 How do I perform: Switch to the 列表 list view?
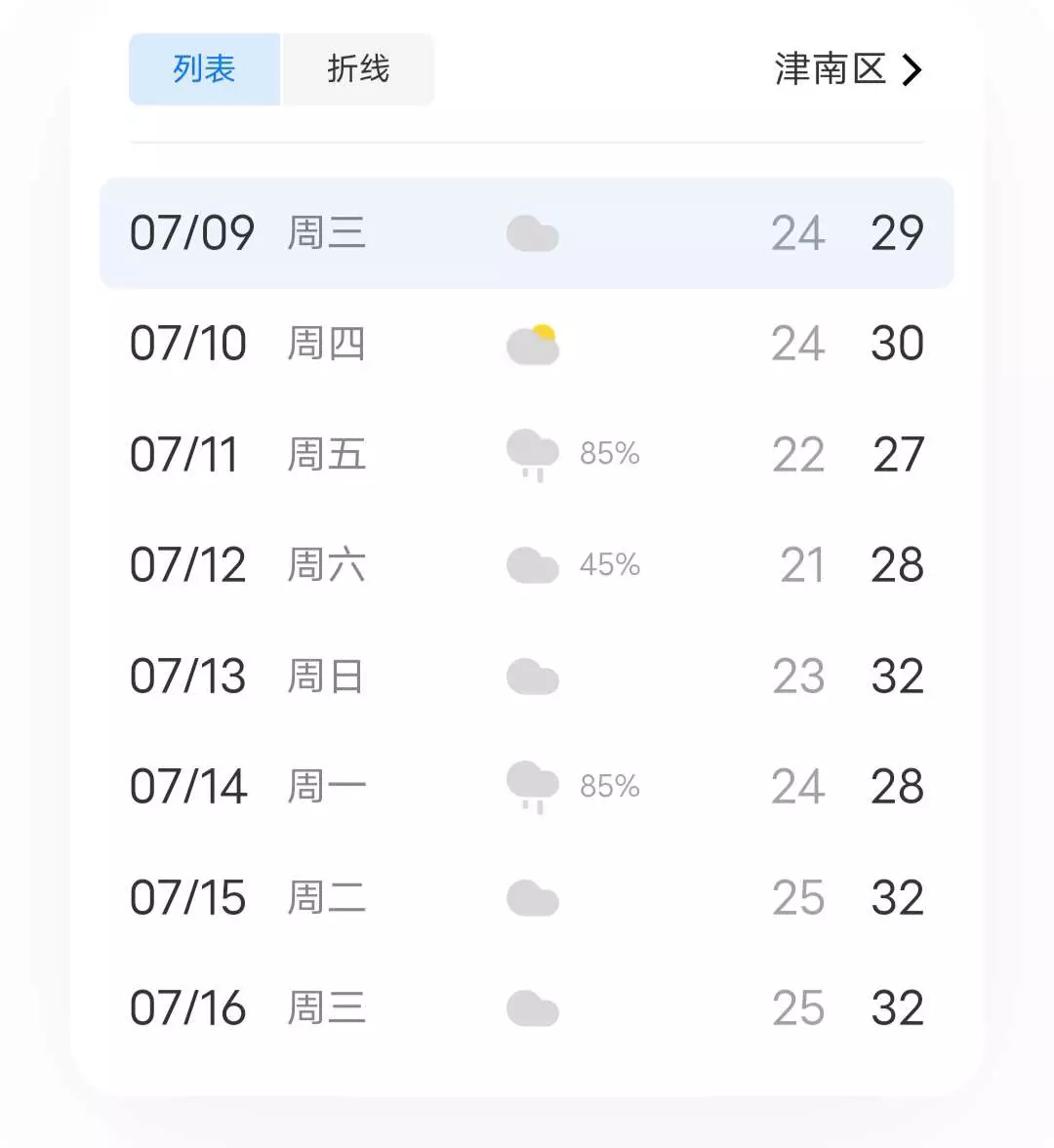205,69
